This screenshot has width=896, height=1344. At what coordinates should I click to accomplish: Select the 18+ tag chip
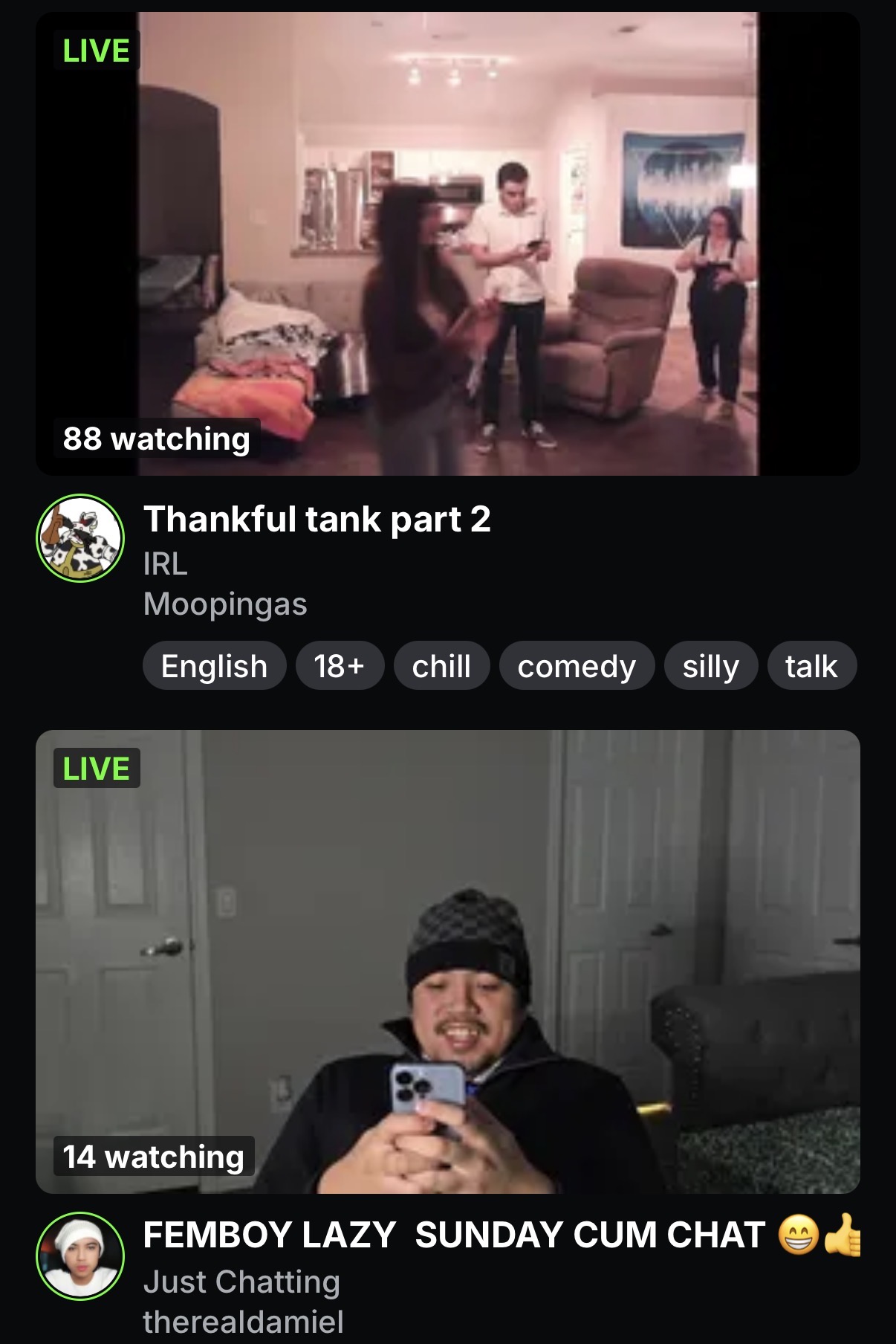(340, 666)
